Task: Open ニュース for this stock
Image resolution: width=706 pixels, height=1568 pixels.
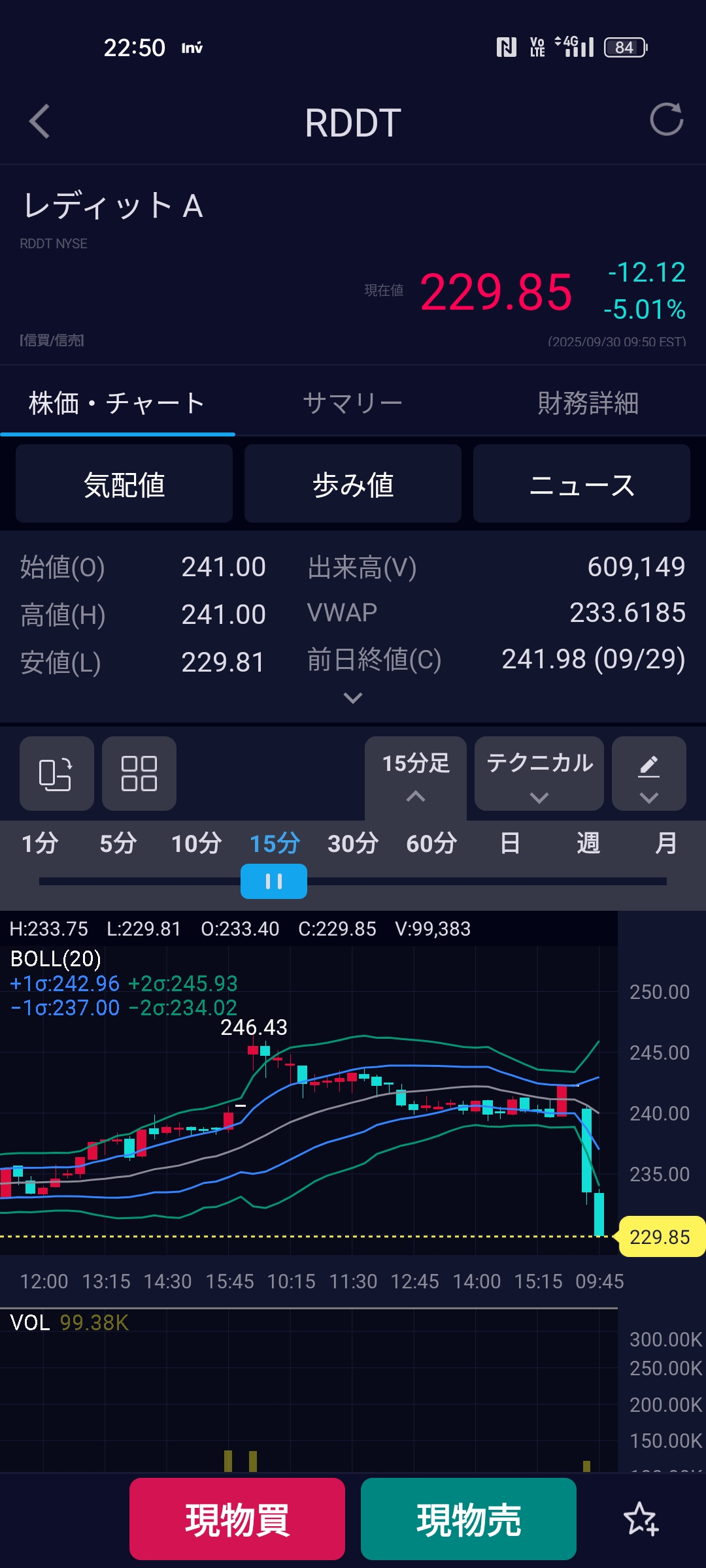Action: [581, 484]
